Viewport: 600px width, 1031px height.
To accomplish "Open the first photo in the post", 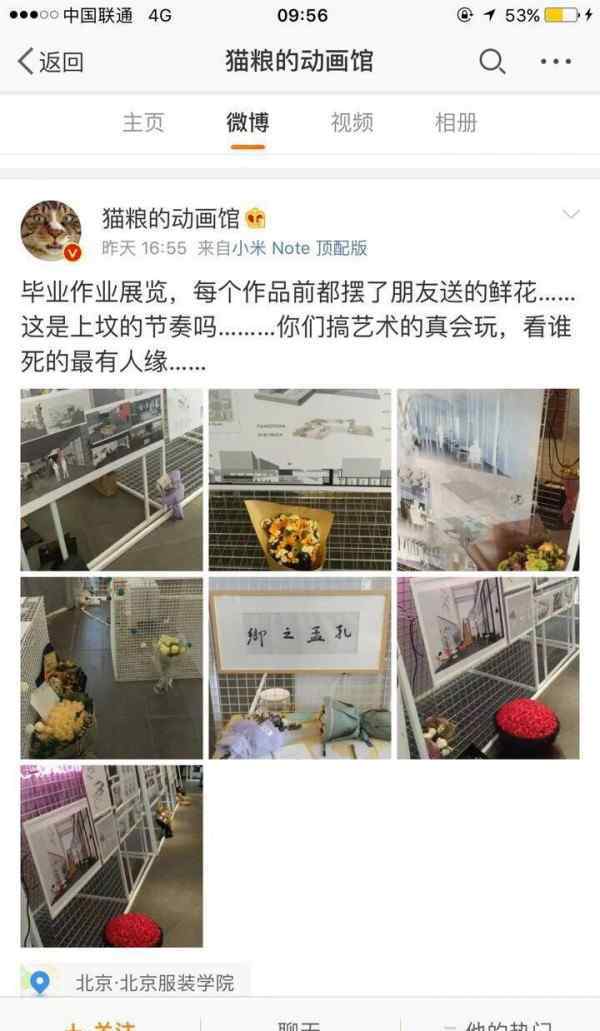I will (111, 479).
